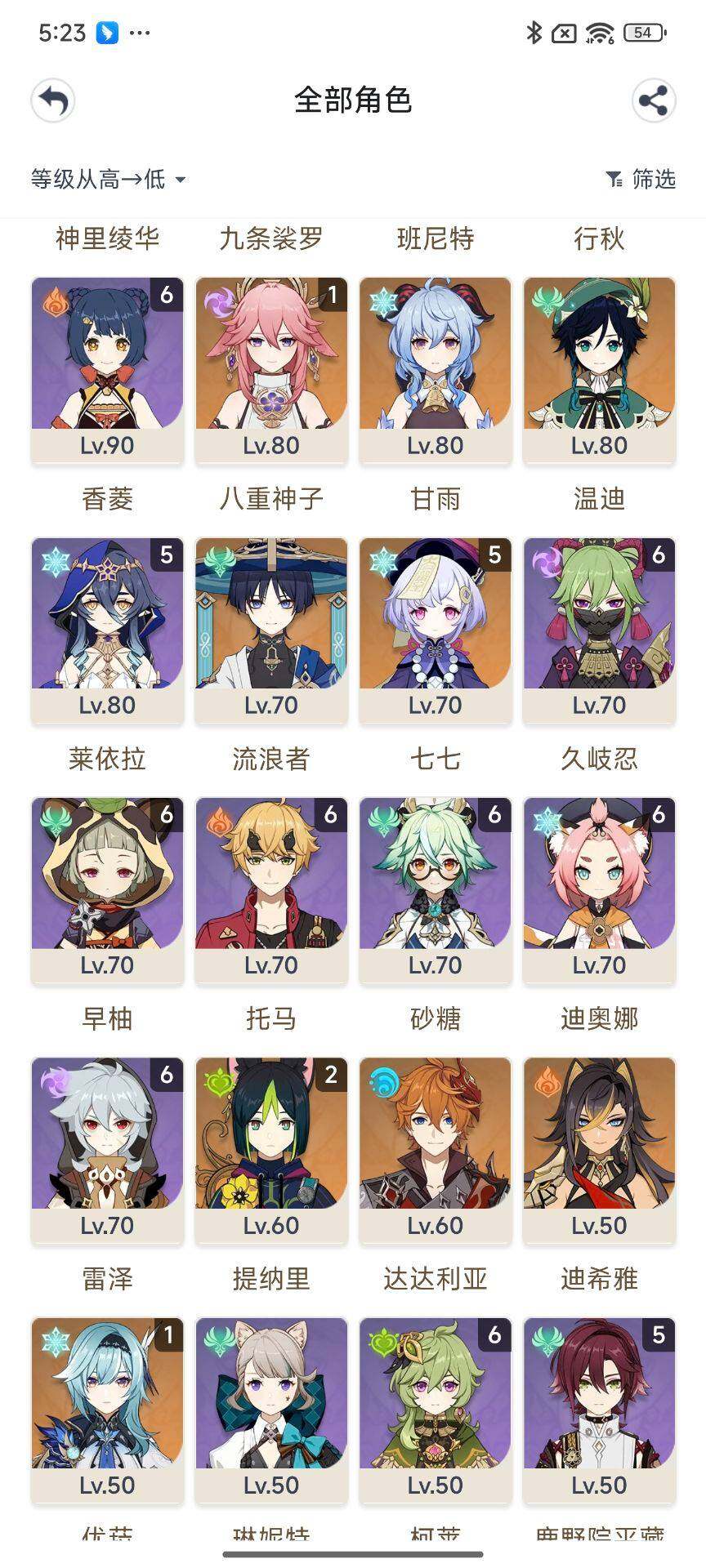
Task: Open 迪希雅 character card
Action: (599, 1147)
